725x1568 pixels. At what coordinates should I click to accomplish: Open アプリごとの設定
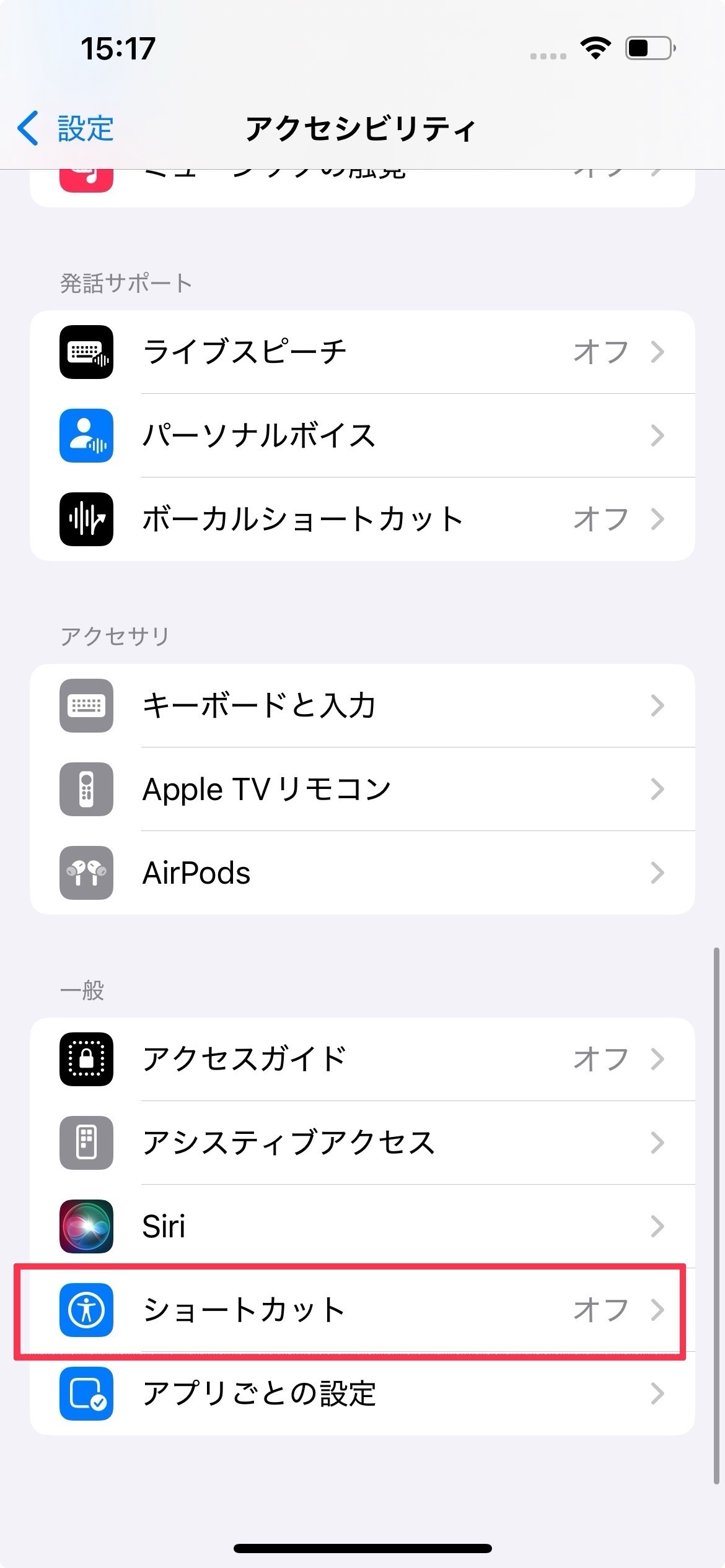(x=362, y=1393)
